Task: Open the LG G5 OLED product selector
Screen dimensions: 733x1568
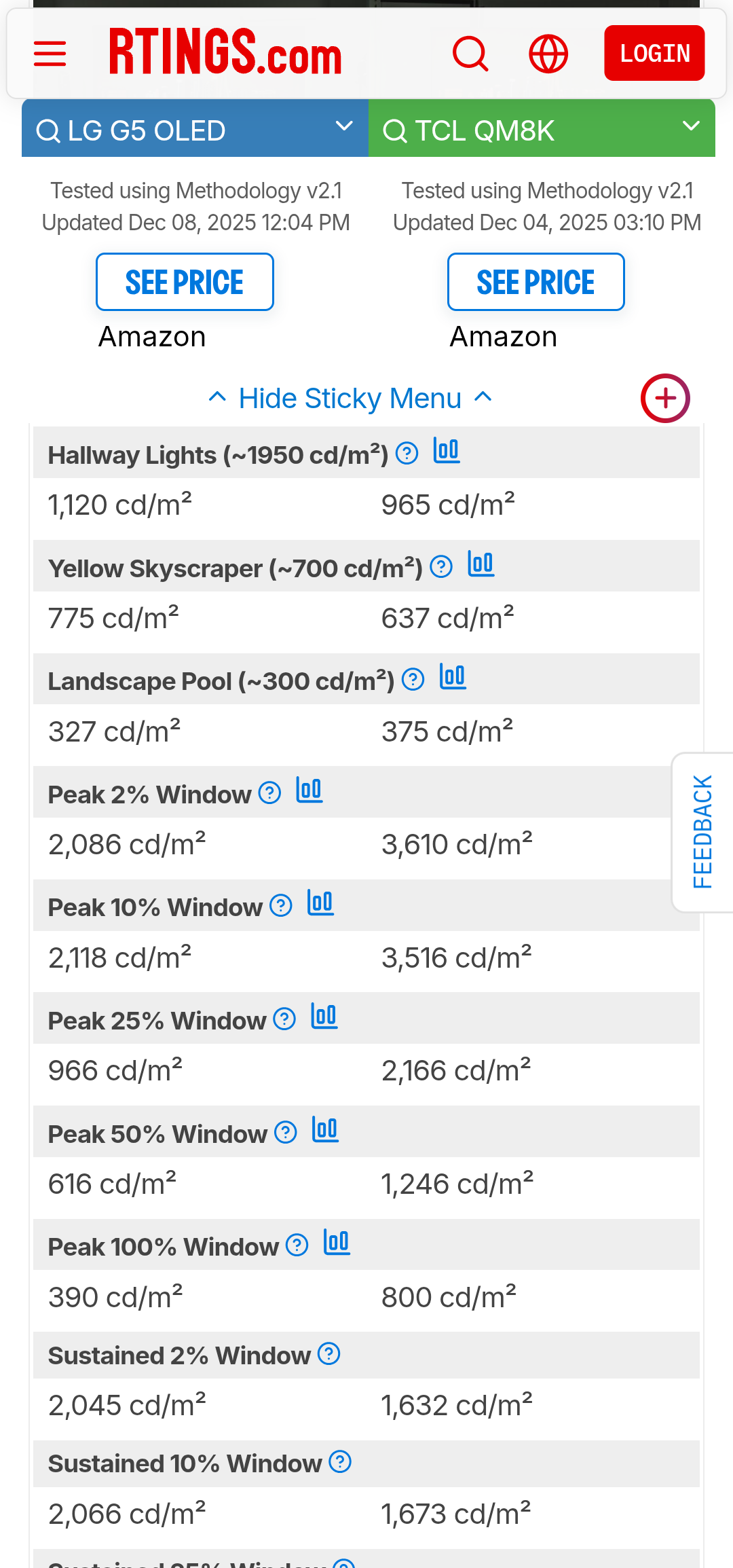Action: pyautogui.click(x=195, y=130)
